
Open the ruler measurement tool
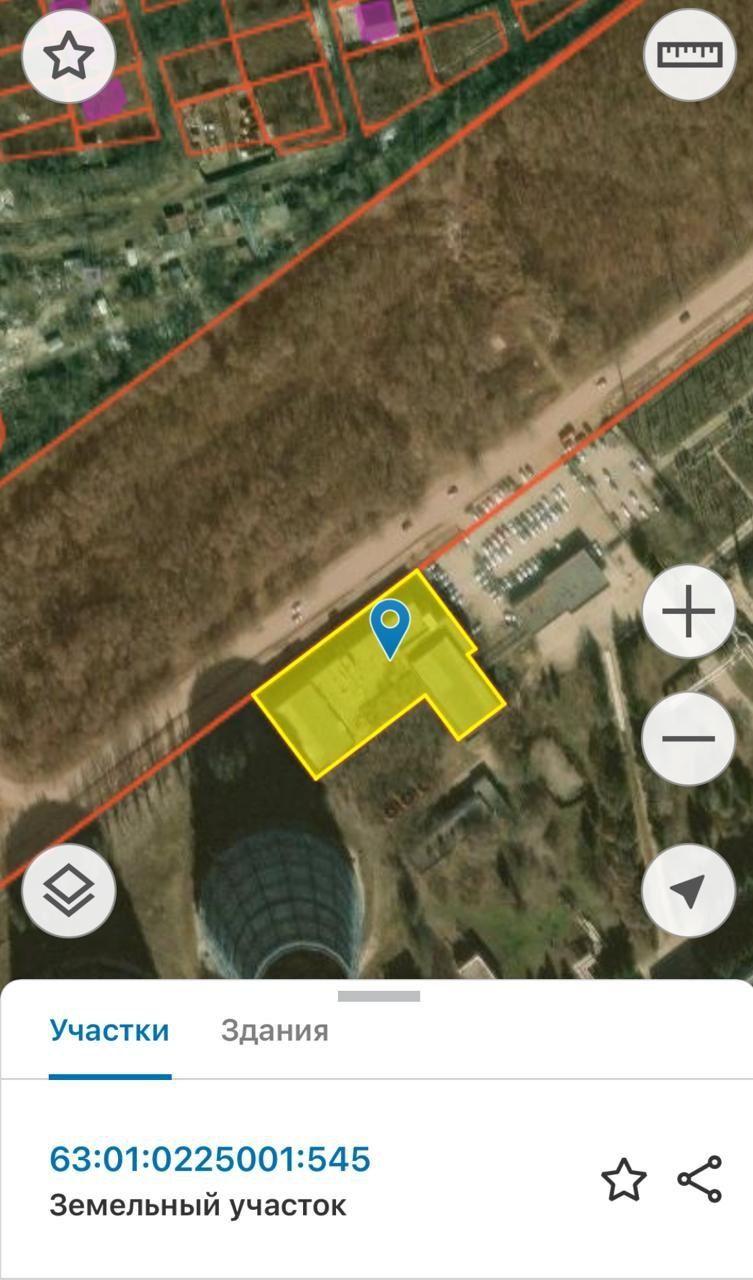[x=689, y=54]
